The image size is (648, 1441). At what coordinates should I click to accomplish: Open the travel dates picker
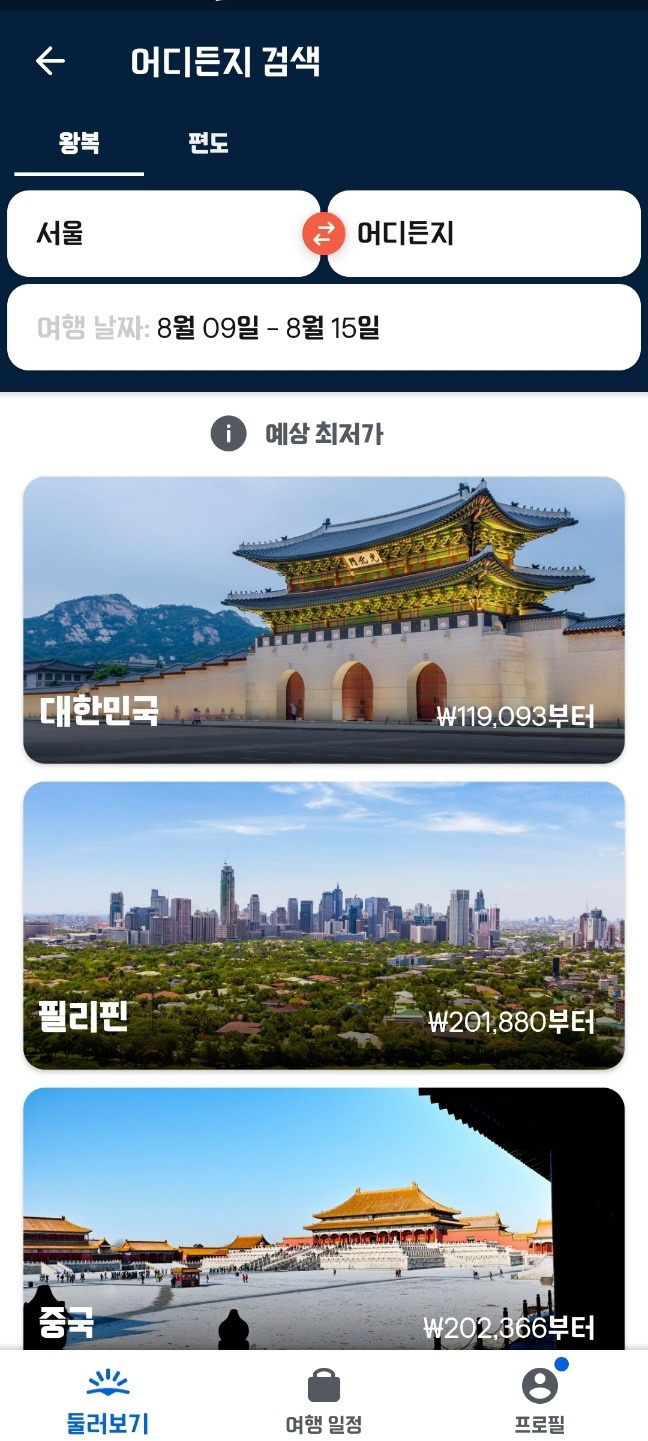pos(324,327)
